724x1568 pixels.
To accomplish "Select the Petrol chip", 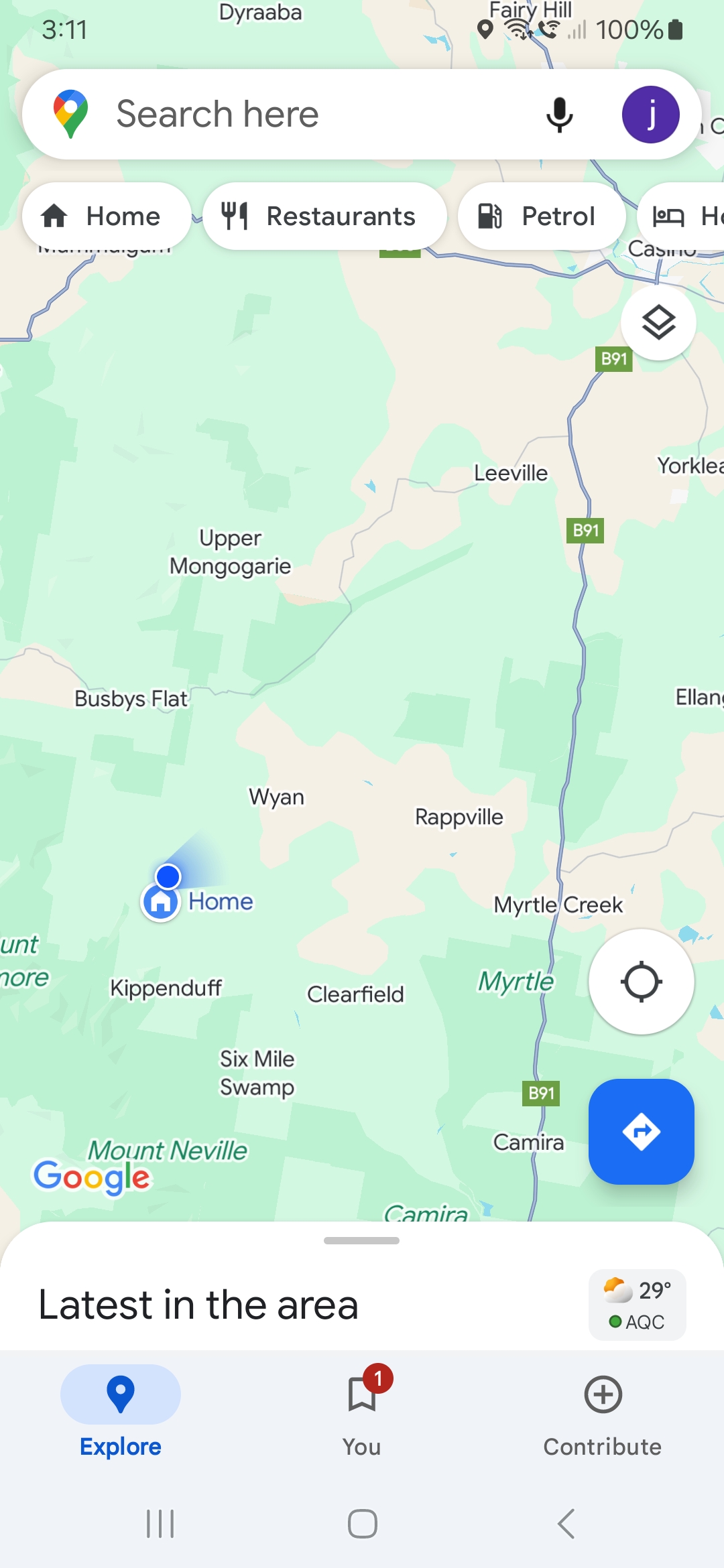I will coord(542,216).
